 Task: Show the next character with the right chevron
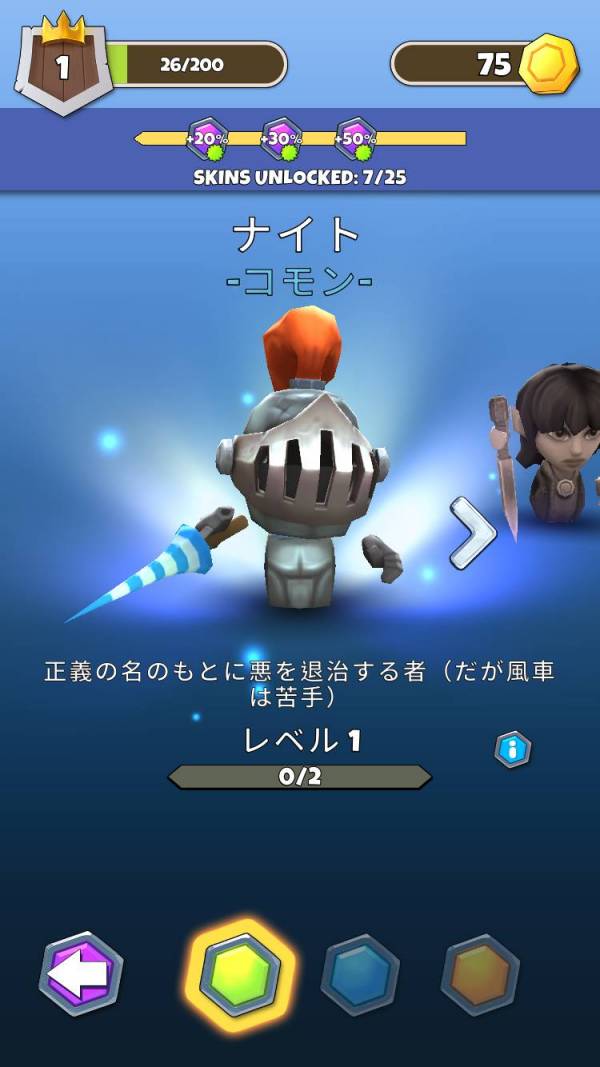click(472, 533)
